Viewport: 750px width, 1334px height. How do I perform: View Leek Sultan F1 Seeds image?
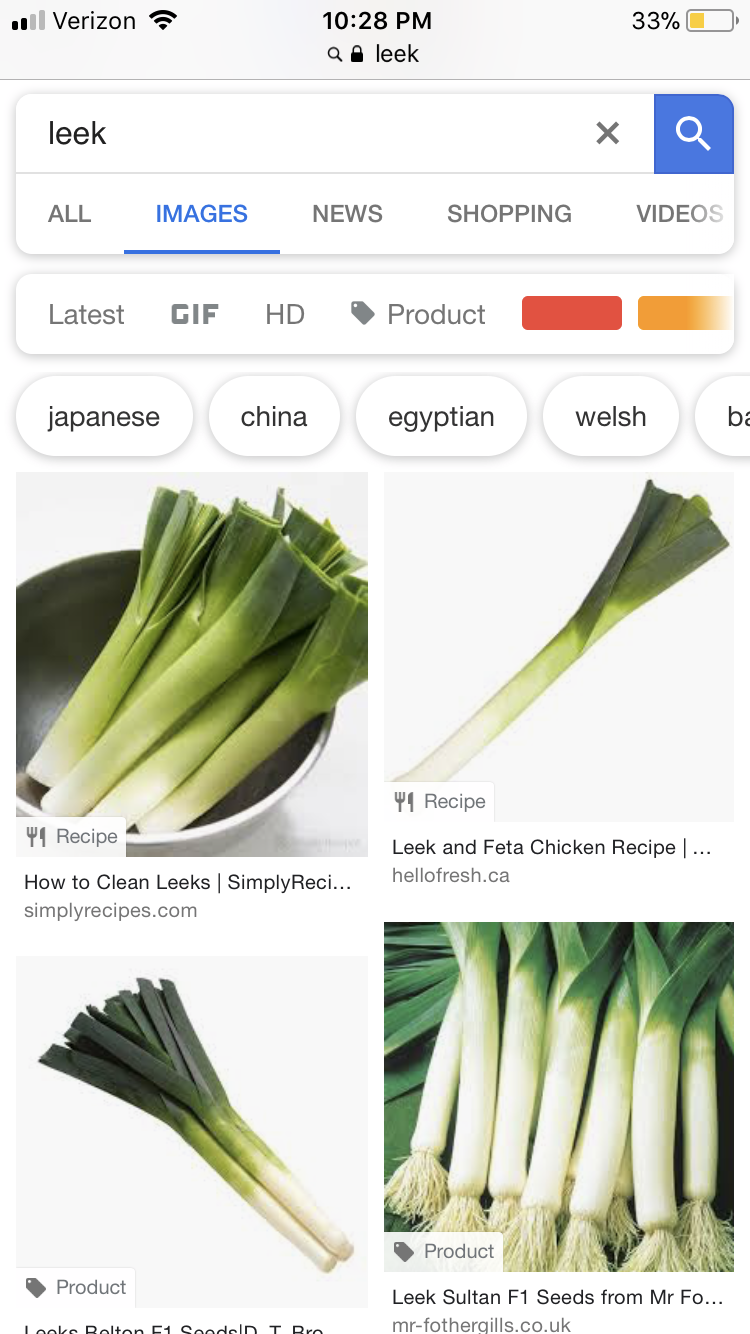(559, 1096)
